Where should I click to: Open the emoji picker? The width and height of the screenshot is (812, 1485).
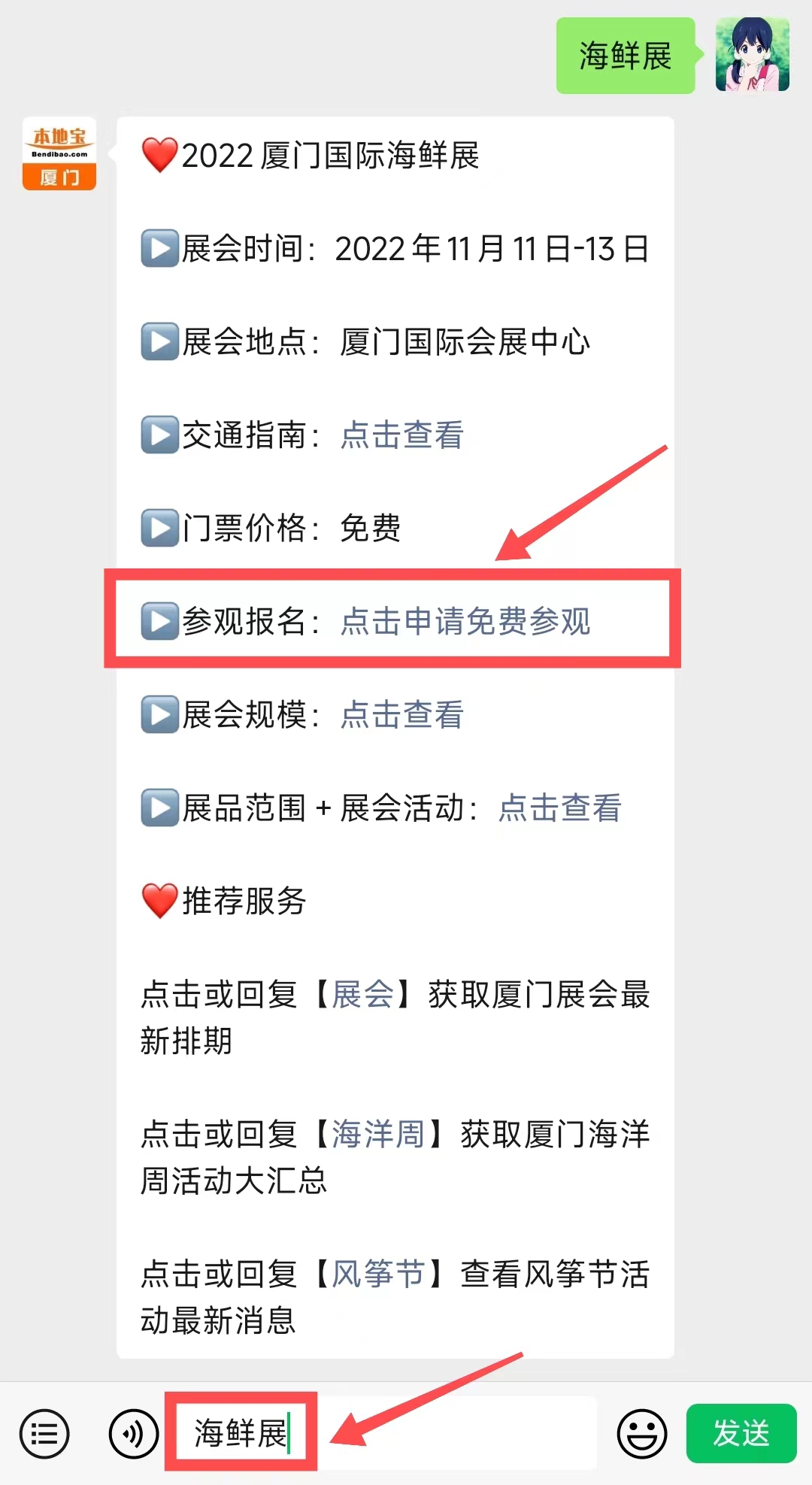641,1434
